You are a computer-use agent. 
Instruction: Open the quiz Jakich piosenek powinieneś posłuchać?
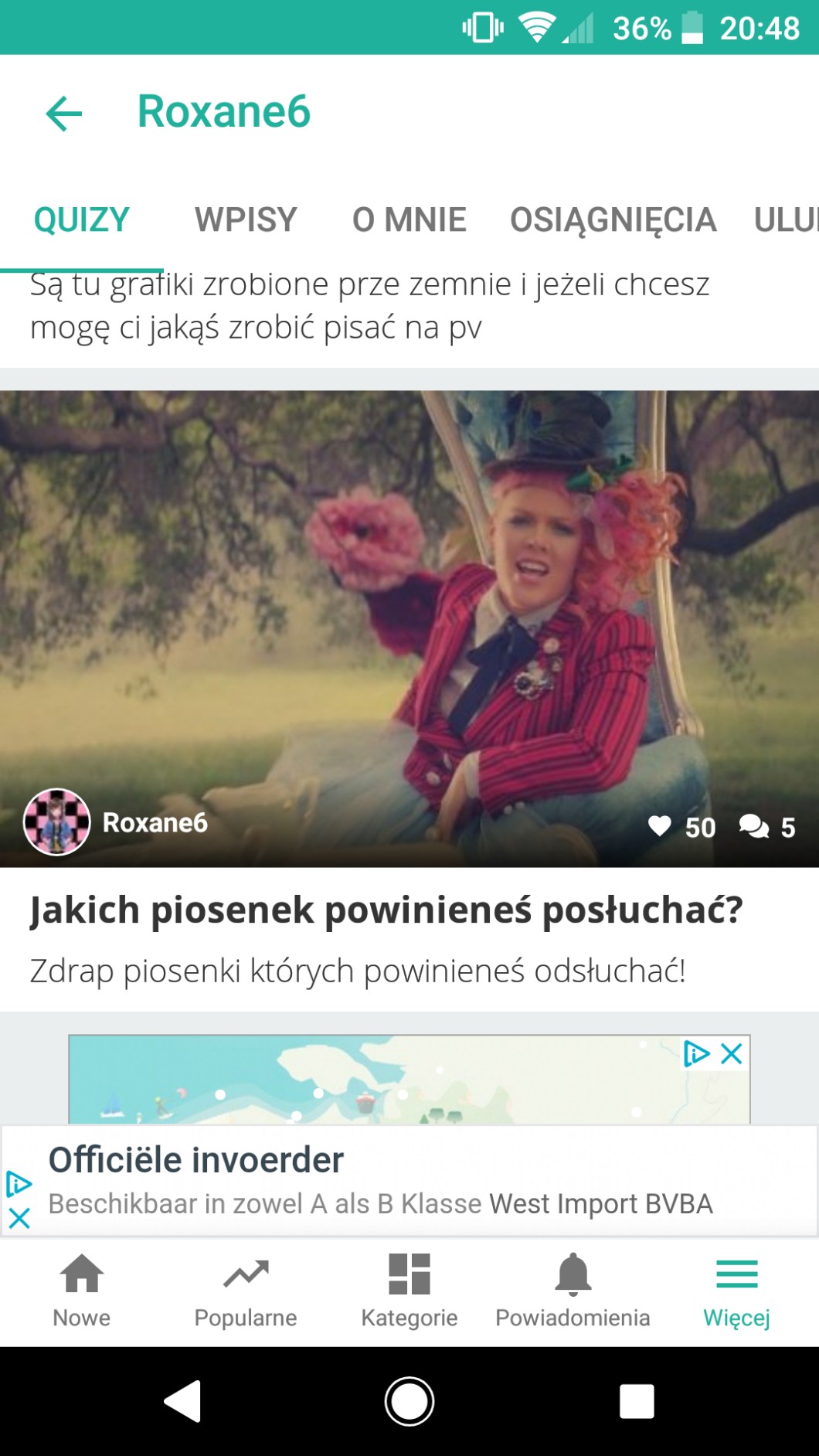tap(386, 910)
